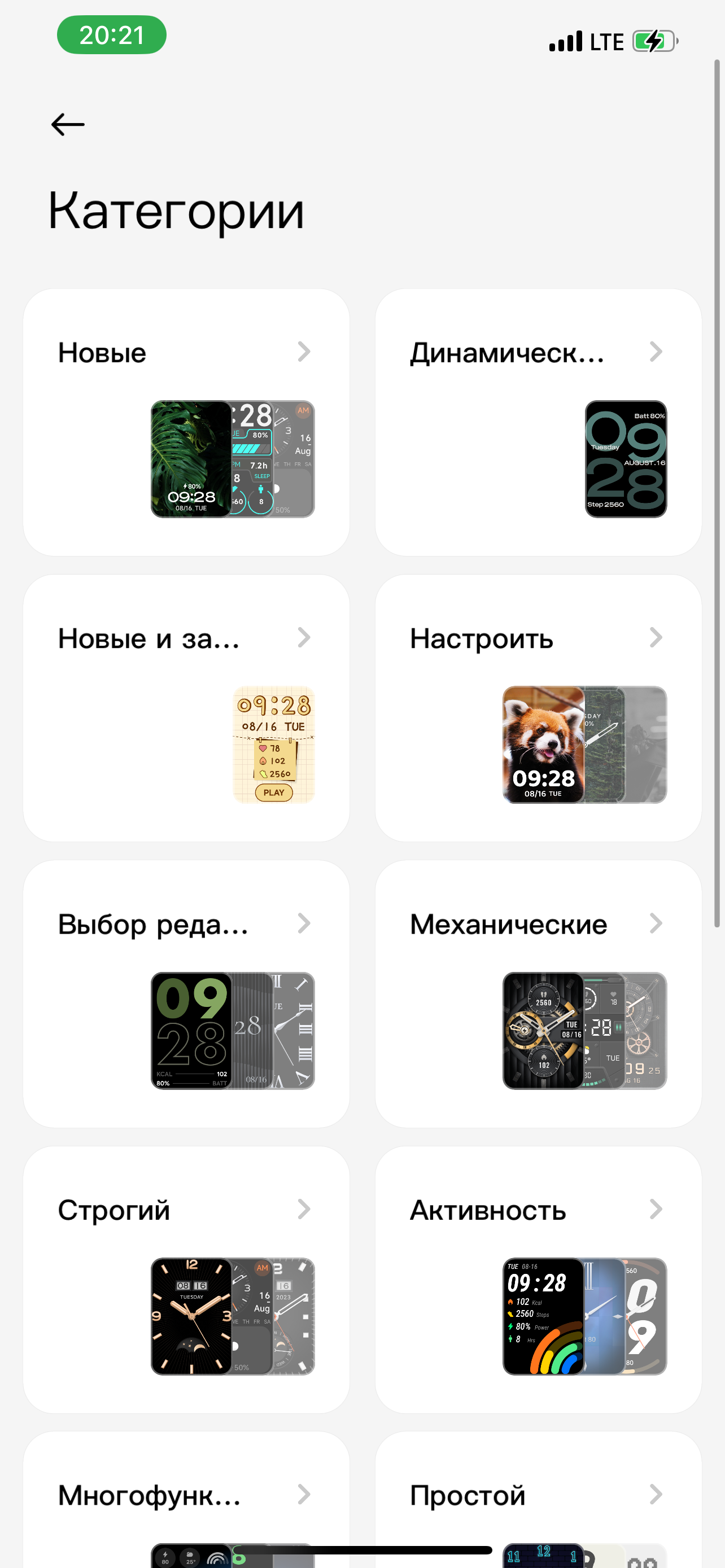Open the Новые и за… category
This screenshot has width=725, height=1568.
click(186, 707)
